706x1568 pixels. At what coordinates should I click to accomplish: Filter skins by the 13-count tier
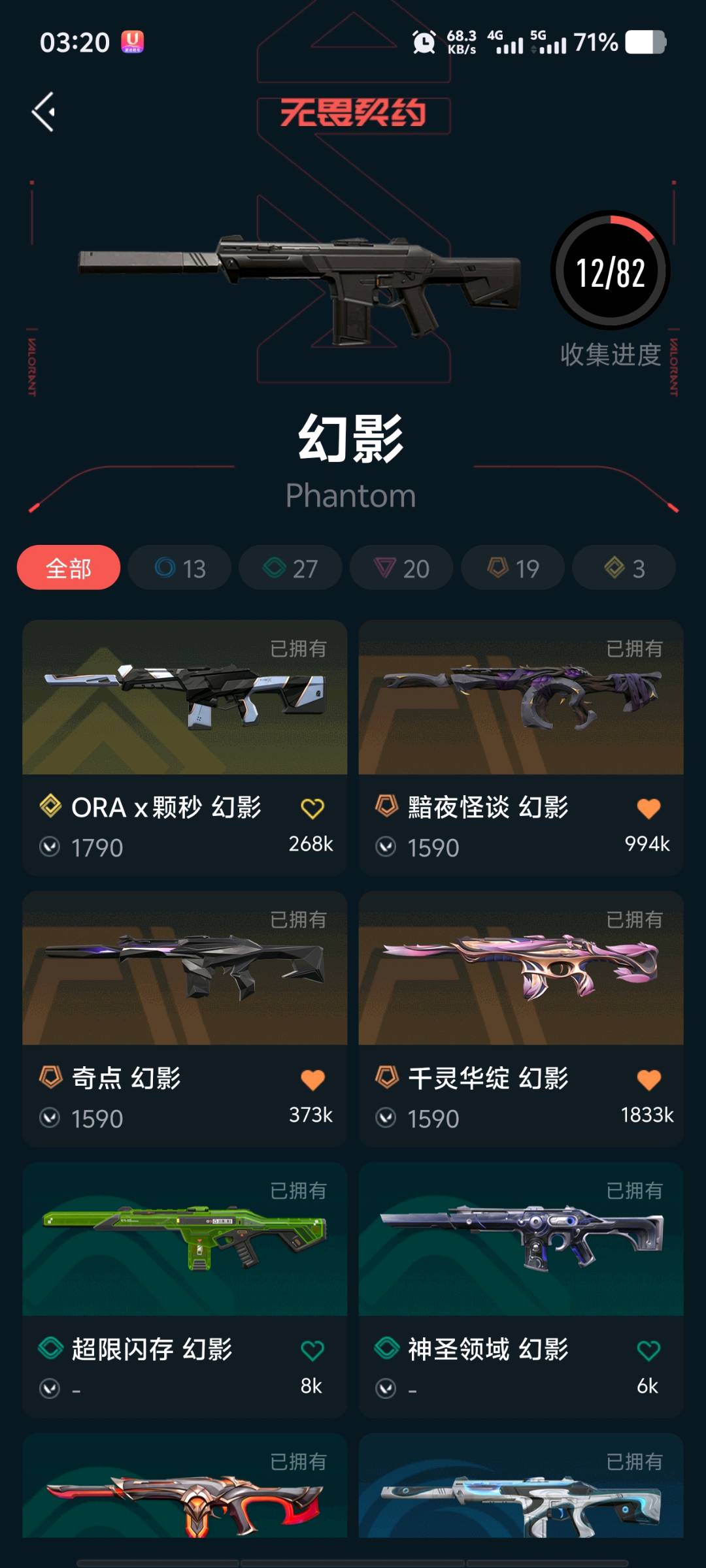(180, 568)
